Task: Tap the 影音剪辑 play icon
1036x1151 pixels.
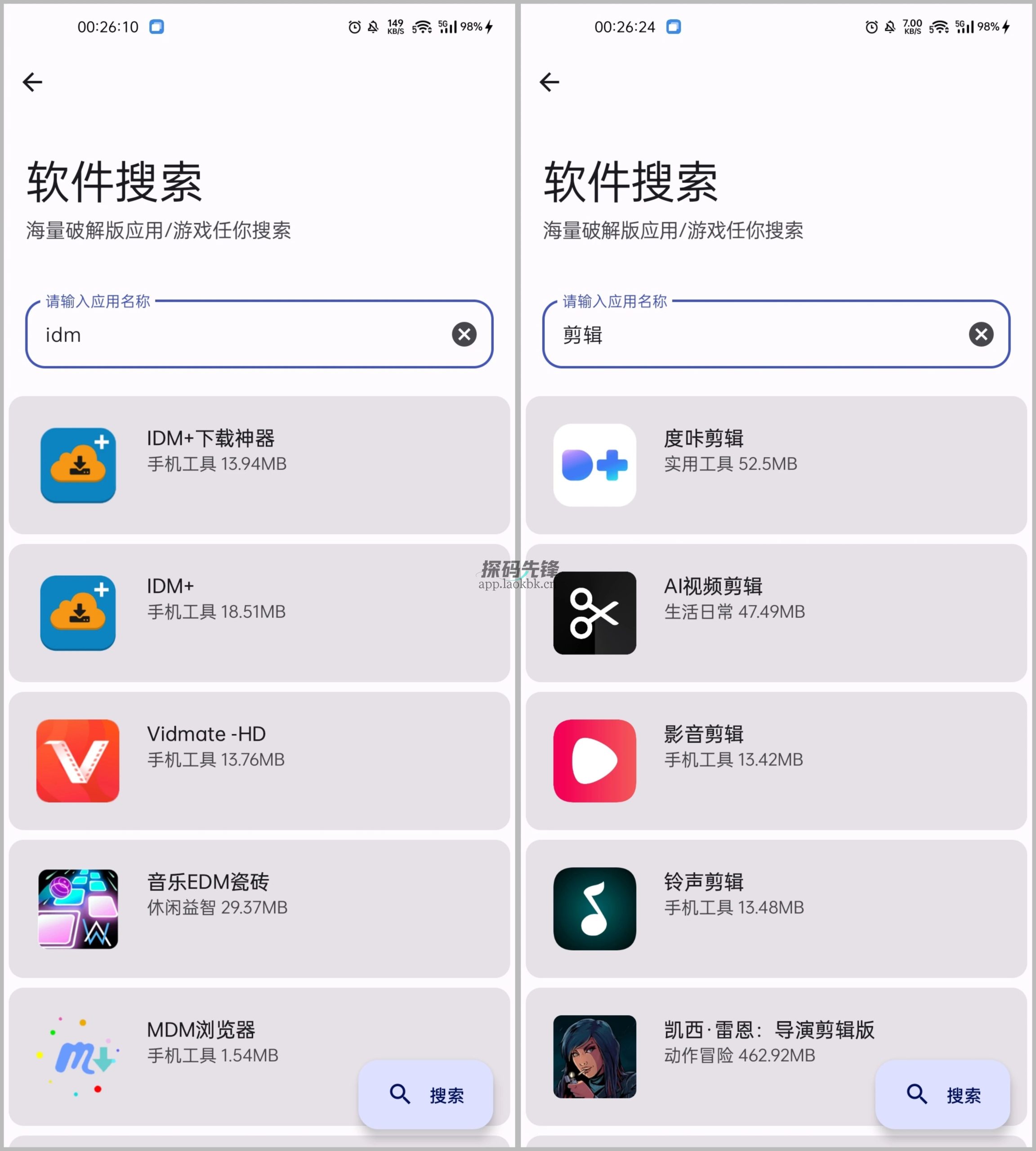Action: (x=594, y=761)
